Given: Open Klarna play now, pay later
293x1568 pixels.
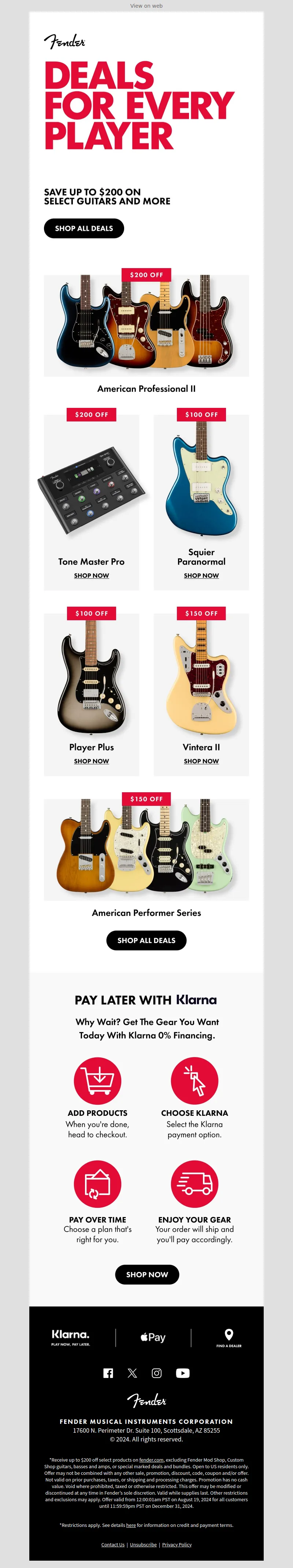Looking at the screenshot, I should tap(71, 1337).
